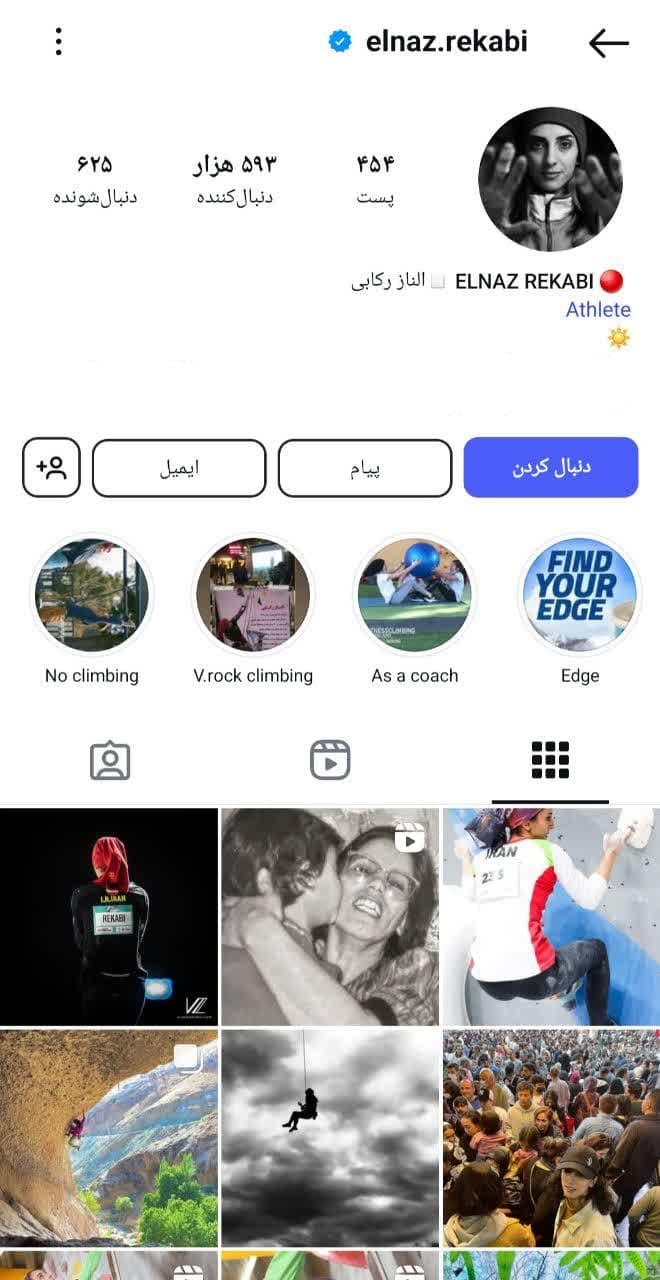Viewport: 660px width, 1280px height.
Task: Open the black-and-white kiss reel post
Action: (x=330, y=917)
